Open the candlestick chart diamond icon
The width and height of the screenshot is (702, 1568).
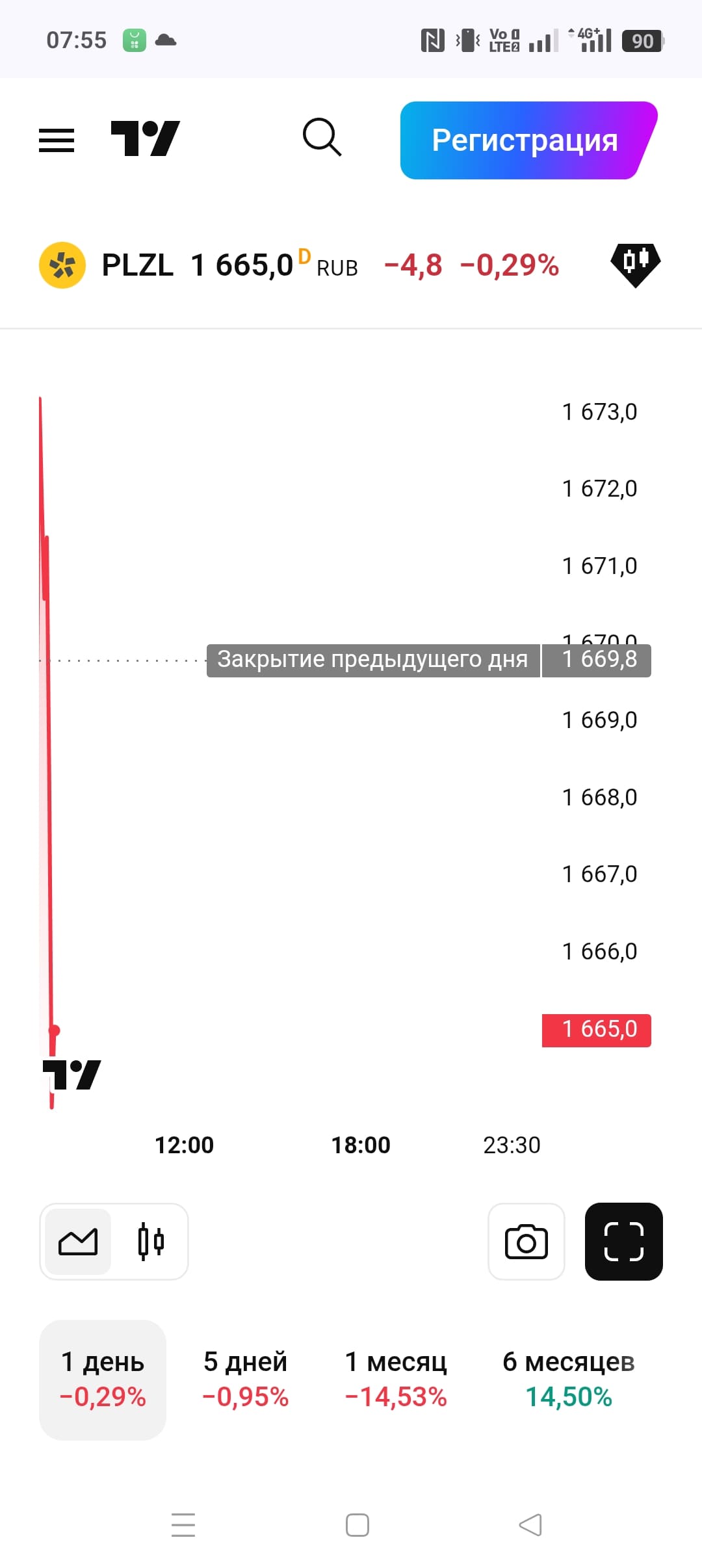pyautogui.click(x=635, y=264)
